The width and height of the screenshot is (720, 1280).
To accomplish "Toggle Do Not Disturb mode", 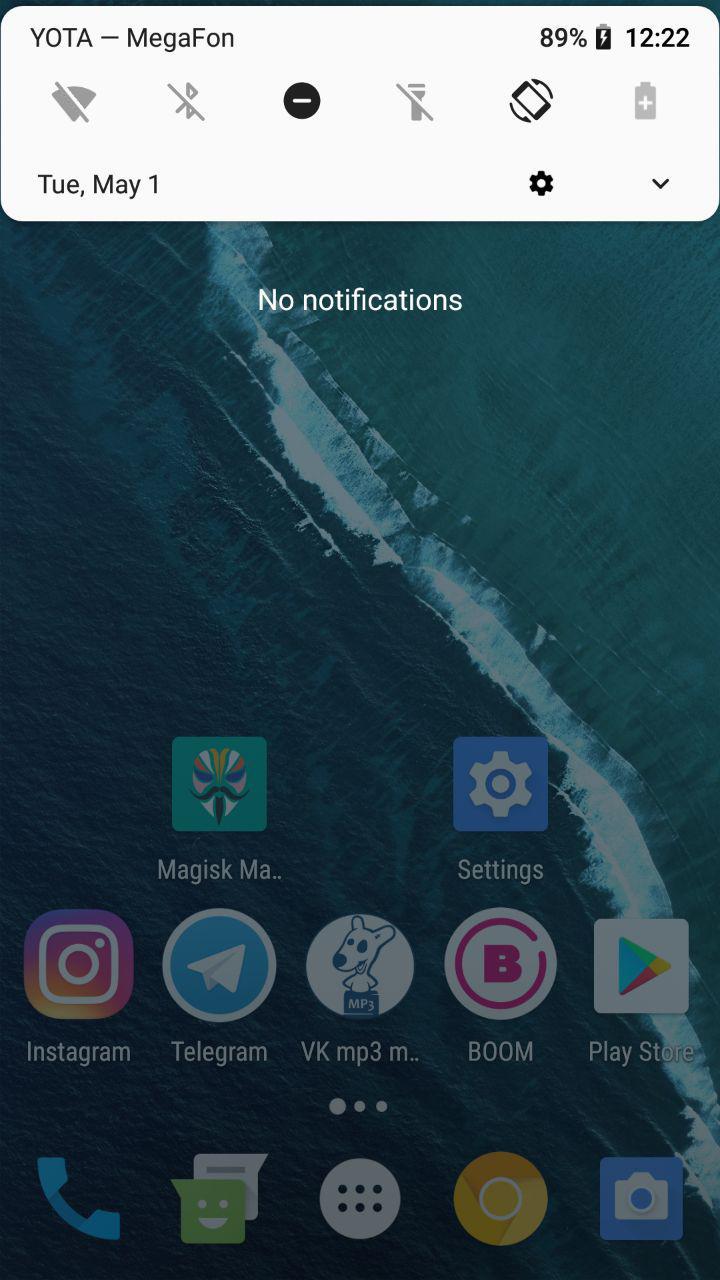I will [x=302, y=101].
